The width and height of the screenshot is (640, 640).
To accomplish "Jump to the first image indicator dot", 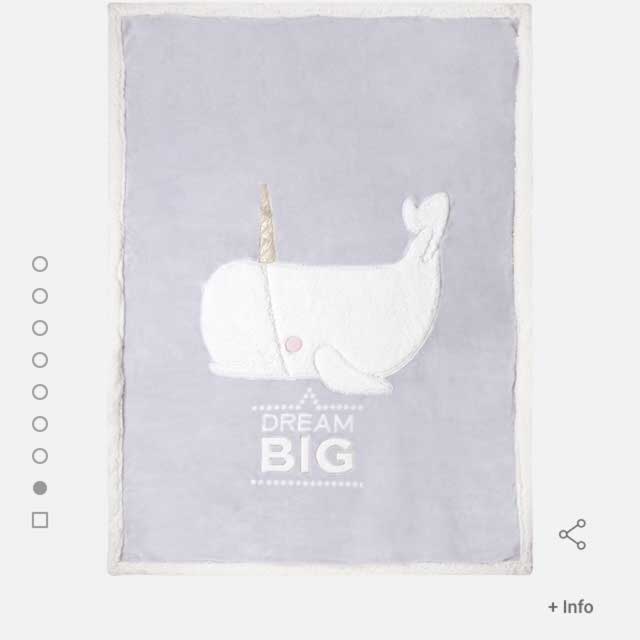I will coord(40,264).
